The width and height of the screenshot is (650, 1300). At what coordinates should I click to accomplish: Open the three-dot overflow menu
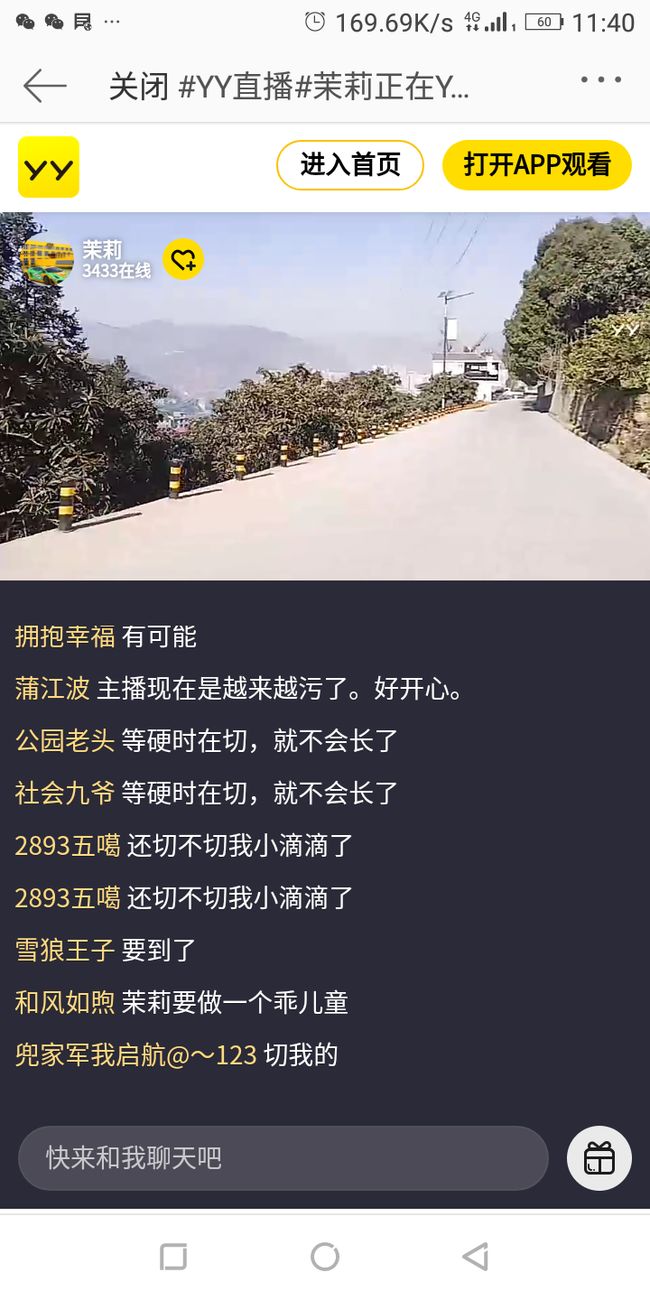(x=601, y=81)
